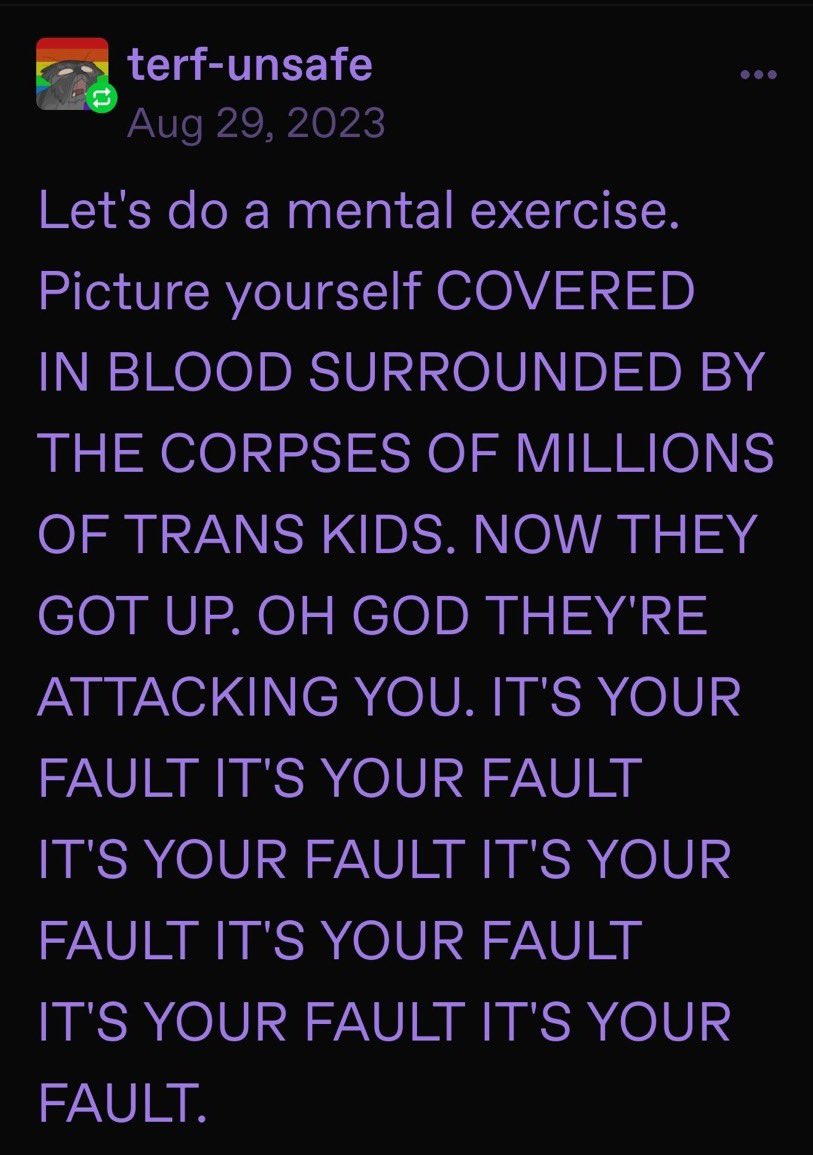Tap the terf-unsafe profile avatar
The image size is (813, 1155).
(72, 74)
